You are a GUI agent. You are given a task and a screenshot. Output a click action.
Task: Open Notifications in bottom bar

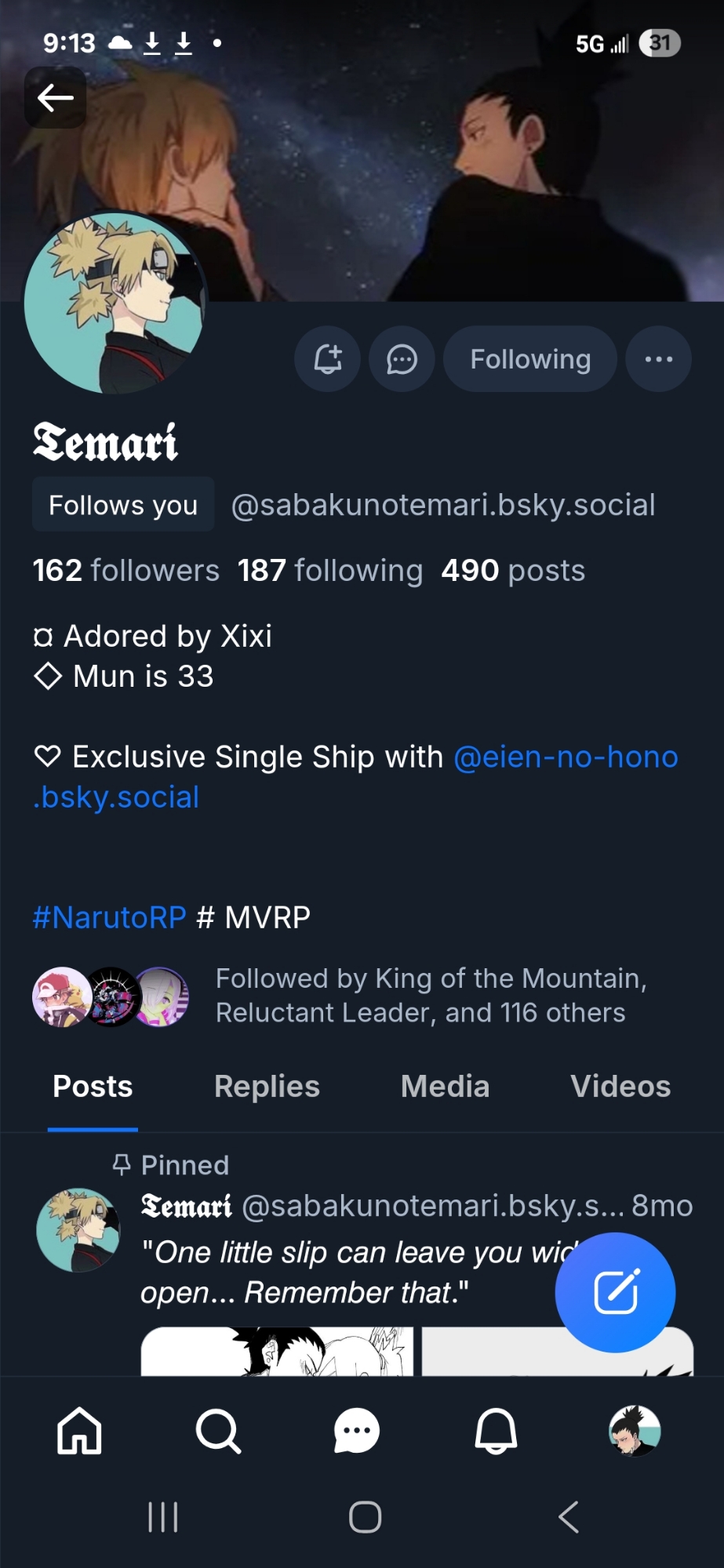pyautogui.click(x=496, y=1431)
